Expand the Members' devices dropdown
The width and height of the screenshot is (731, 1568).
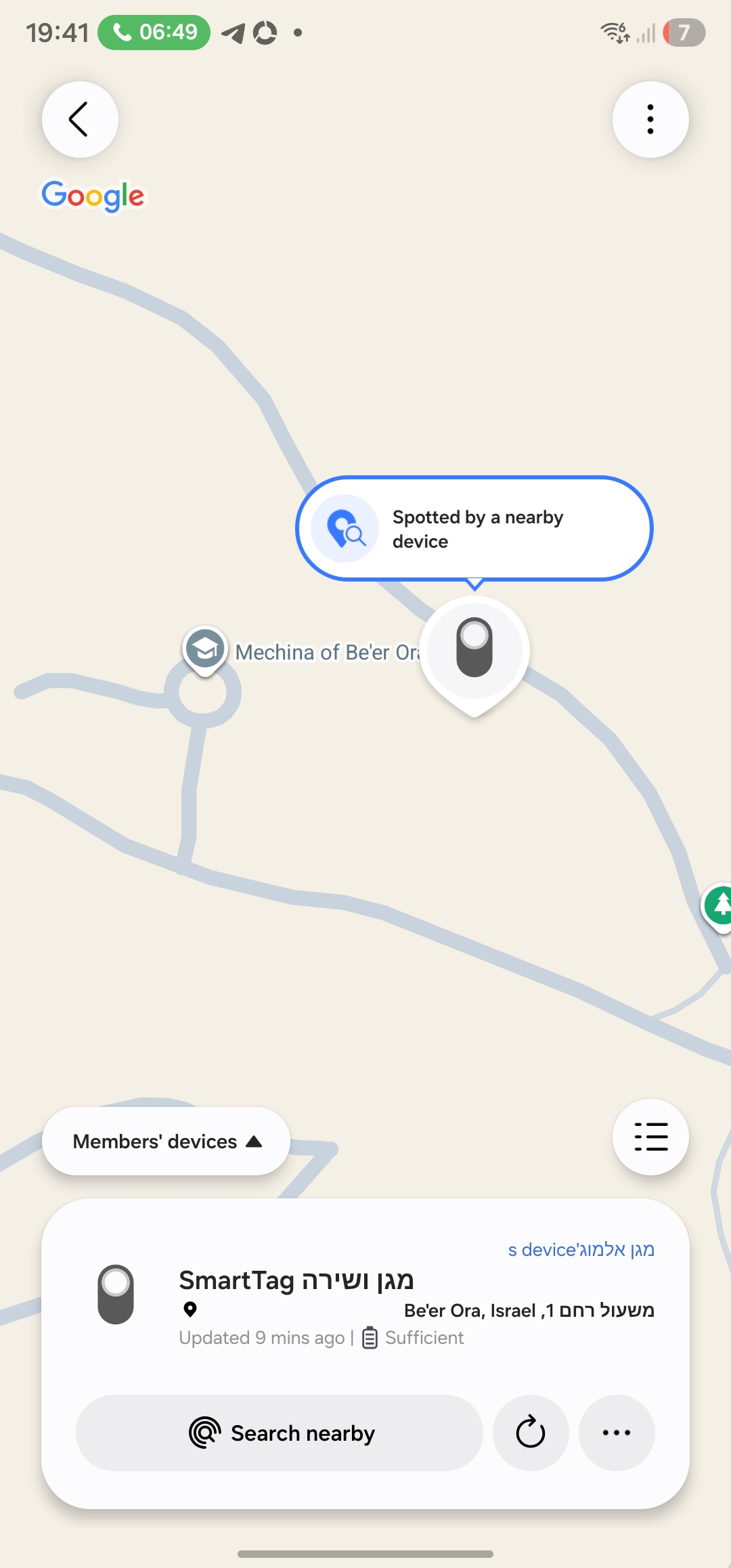tap(166, 1141)
